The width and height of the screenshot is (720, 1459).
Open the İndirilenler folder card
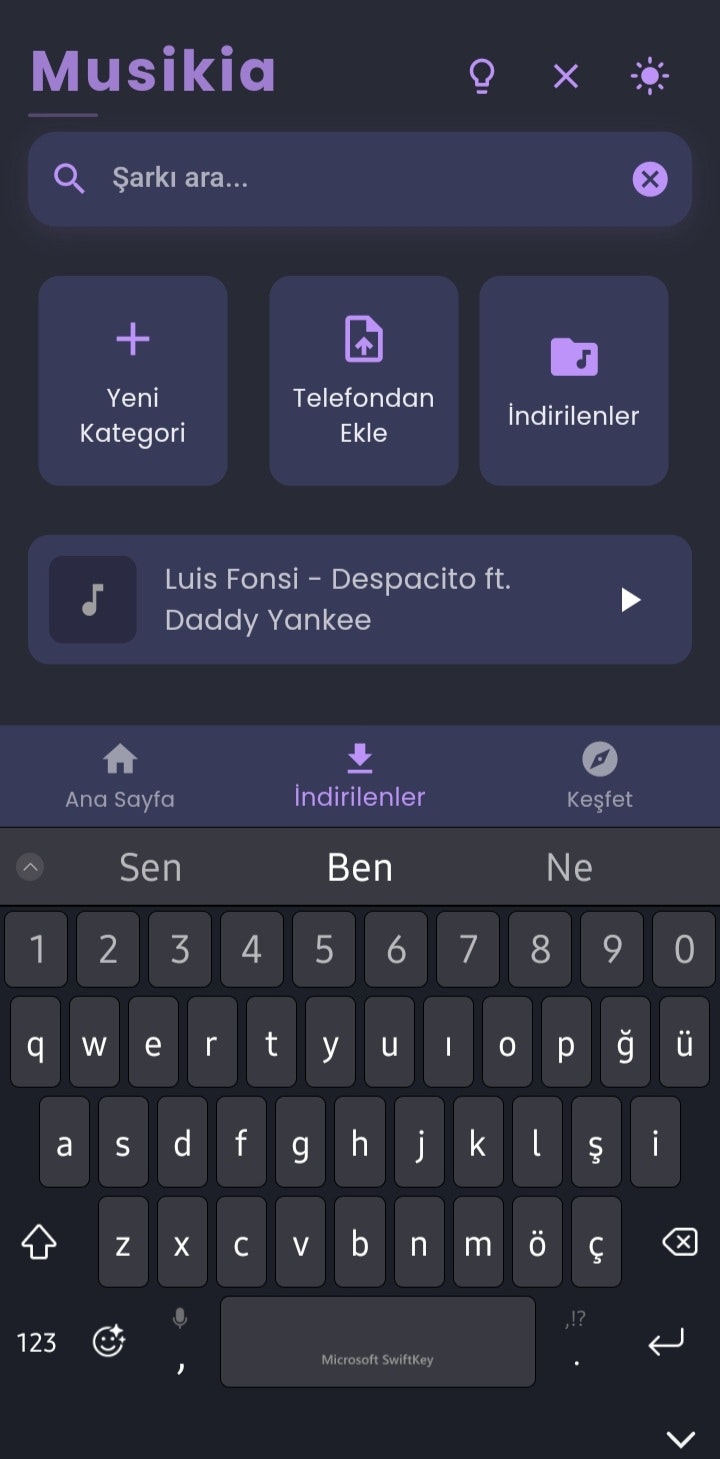pyautogui.click(x=573, y=381)
